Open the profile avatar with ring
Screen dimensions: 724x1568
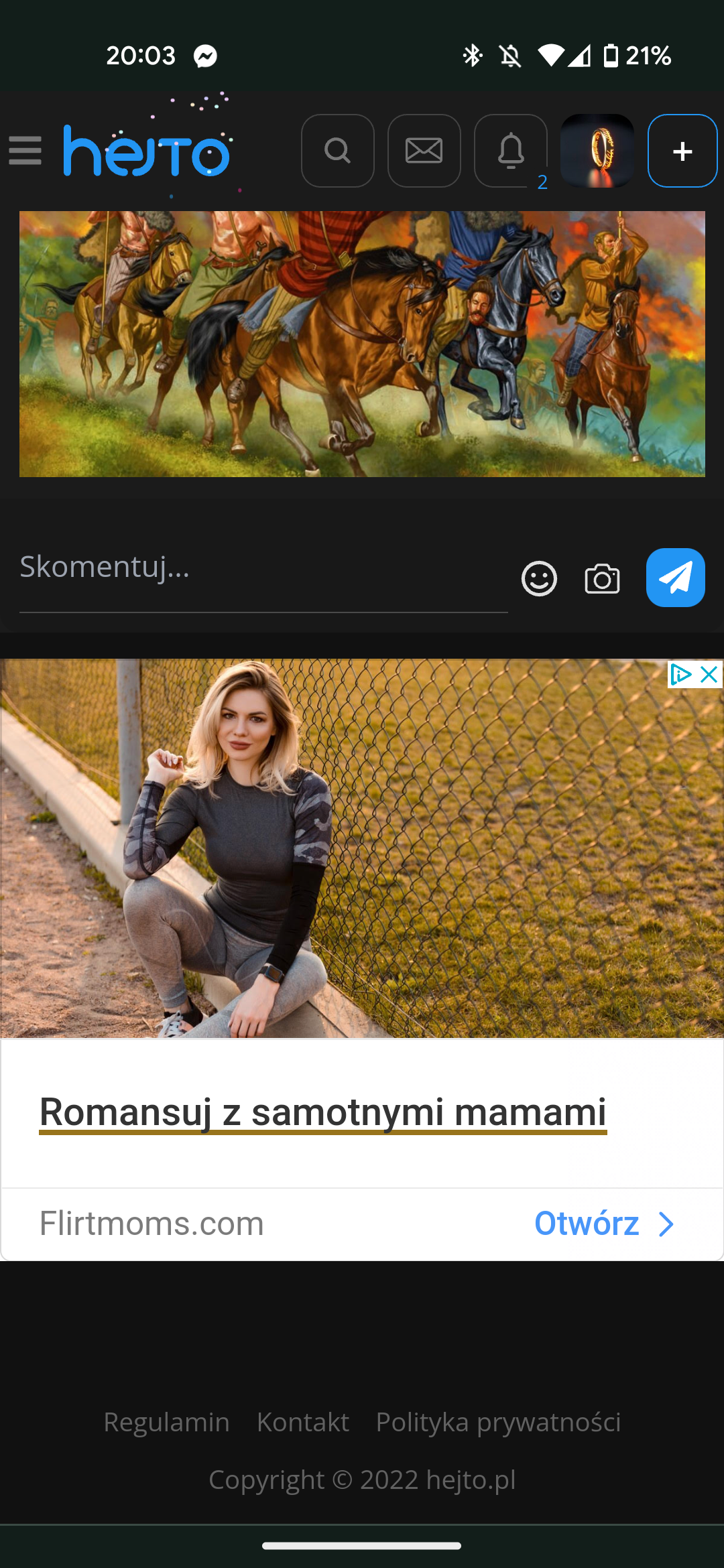point(597,151)
